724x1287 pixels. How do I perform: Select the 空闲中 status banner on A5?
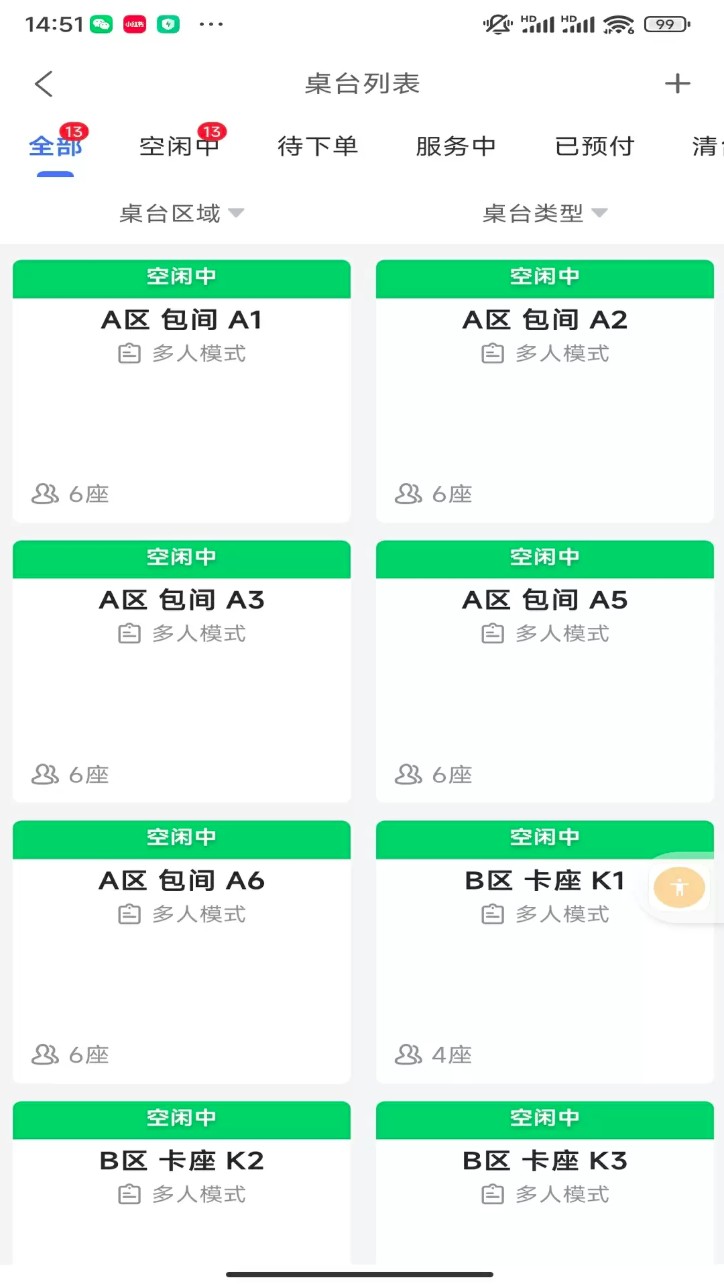544,558
